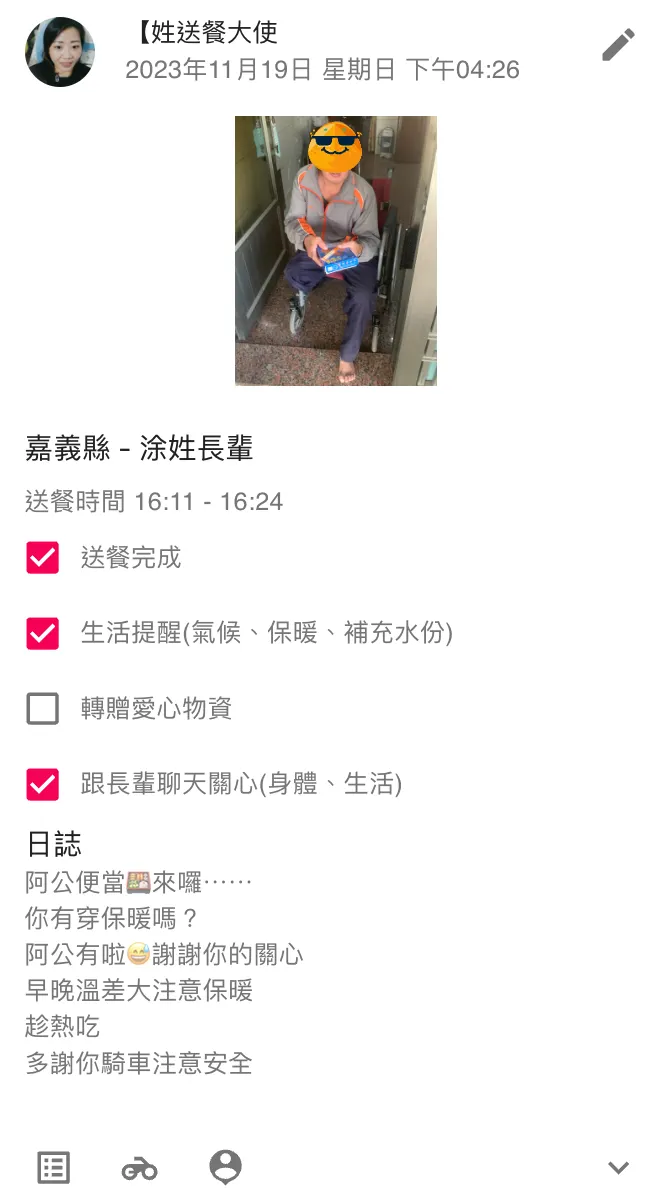
Task: Open the meal ambassador's profile picture
Action: point(60,52)
